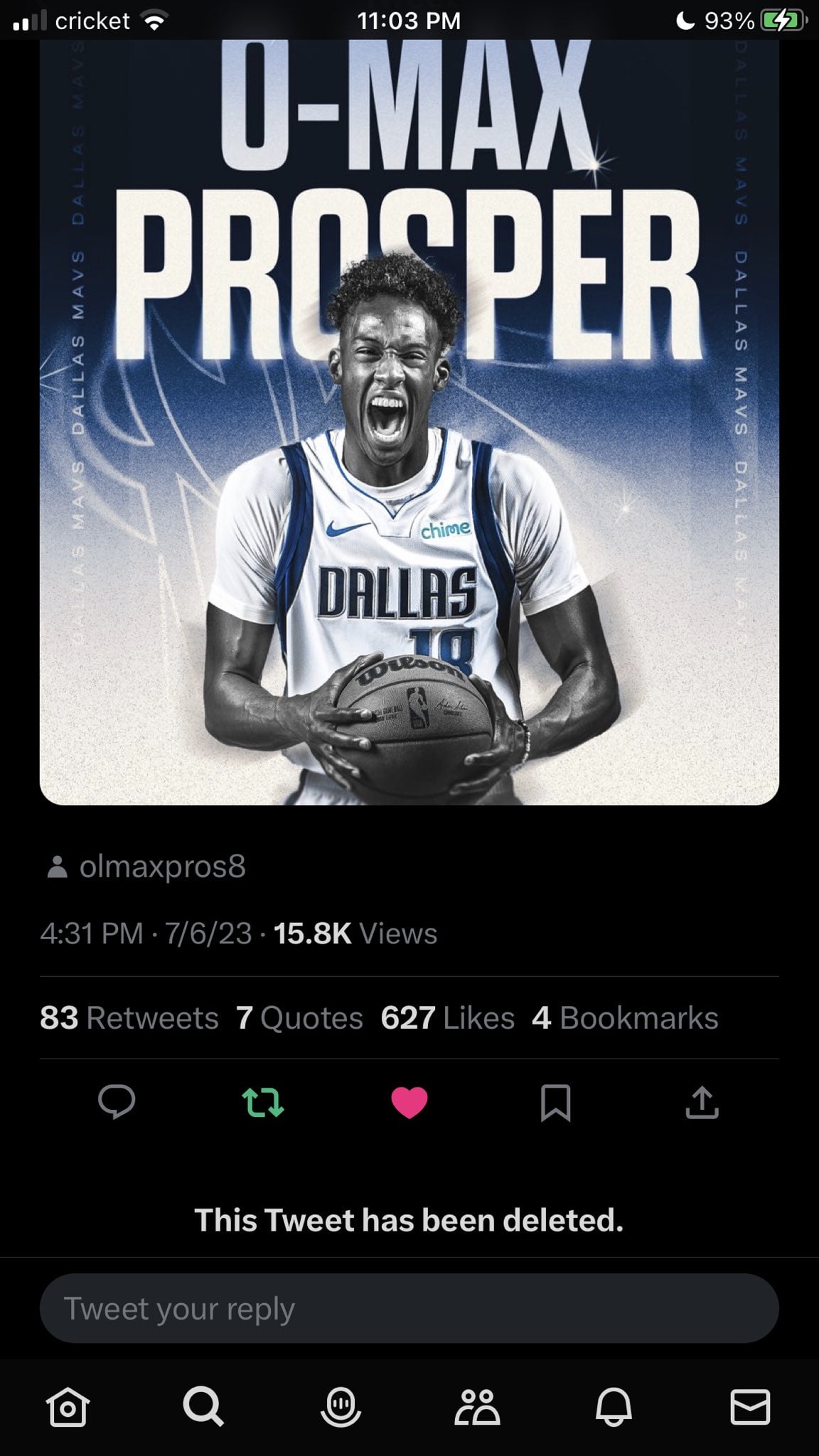Reply using the comment bubble icon
The width and height of the screenshot is (819, 1456).
(x=117, y=1103)
